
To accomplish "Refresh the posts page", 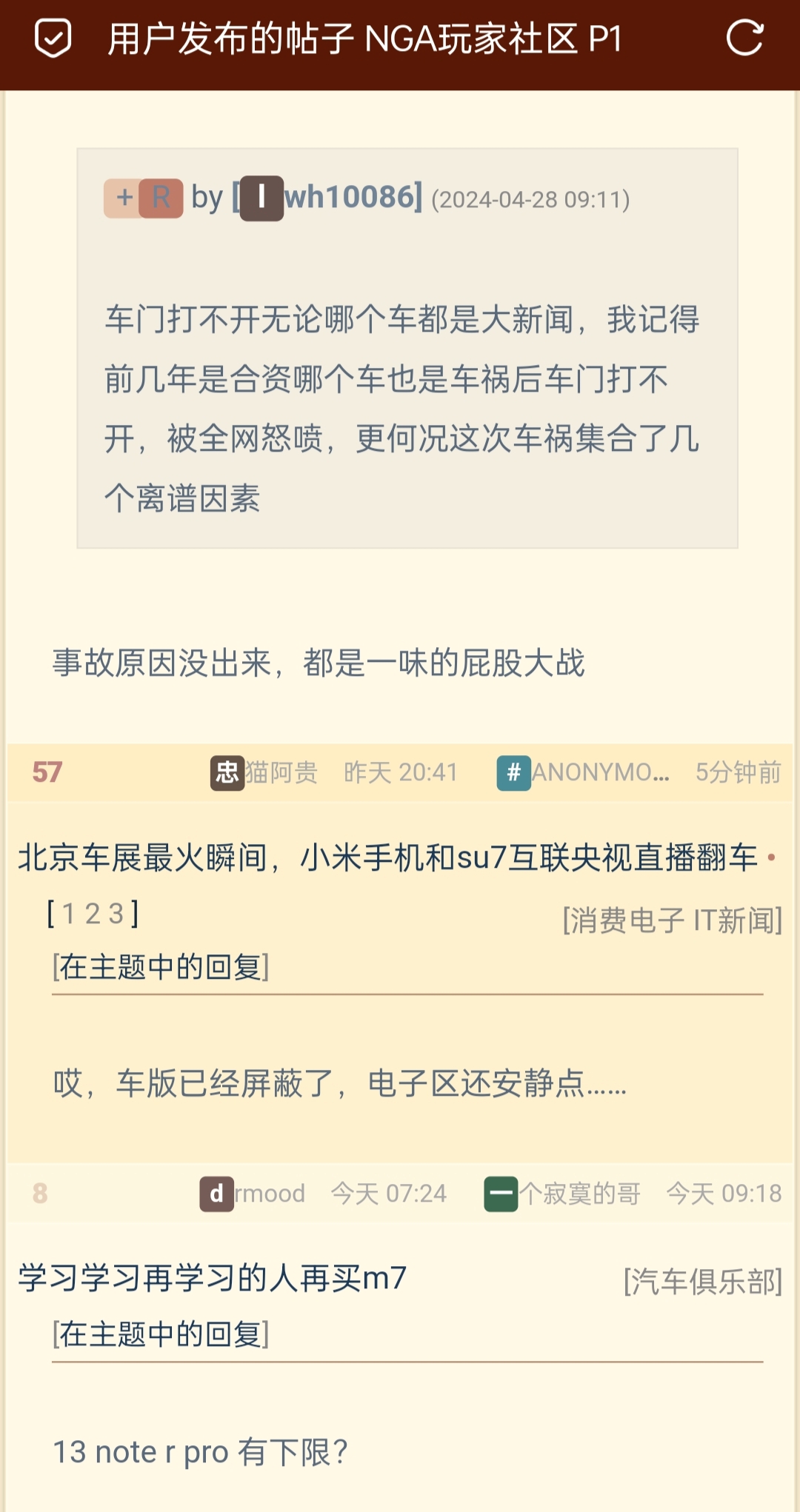I will [744, 39].
